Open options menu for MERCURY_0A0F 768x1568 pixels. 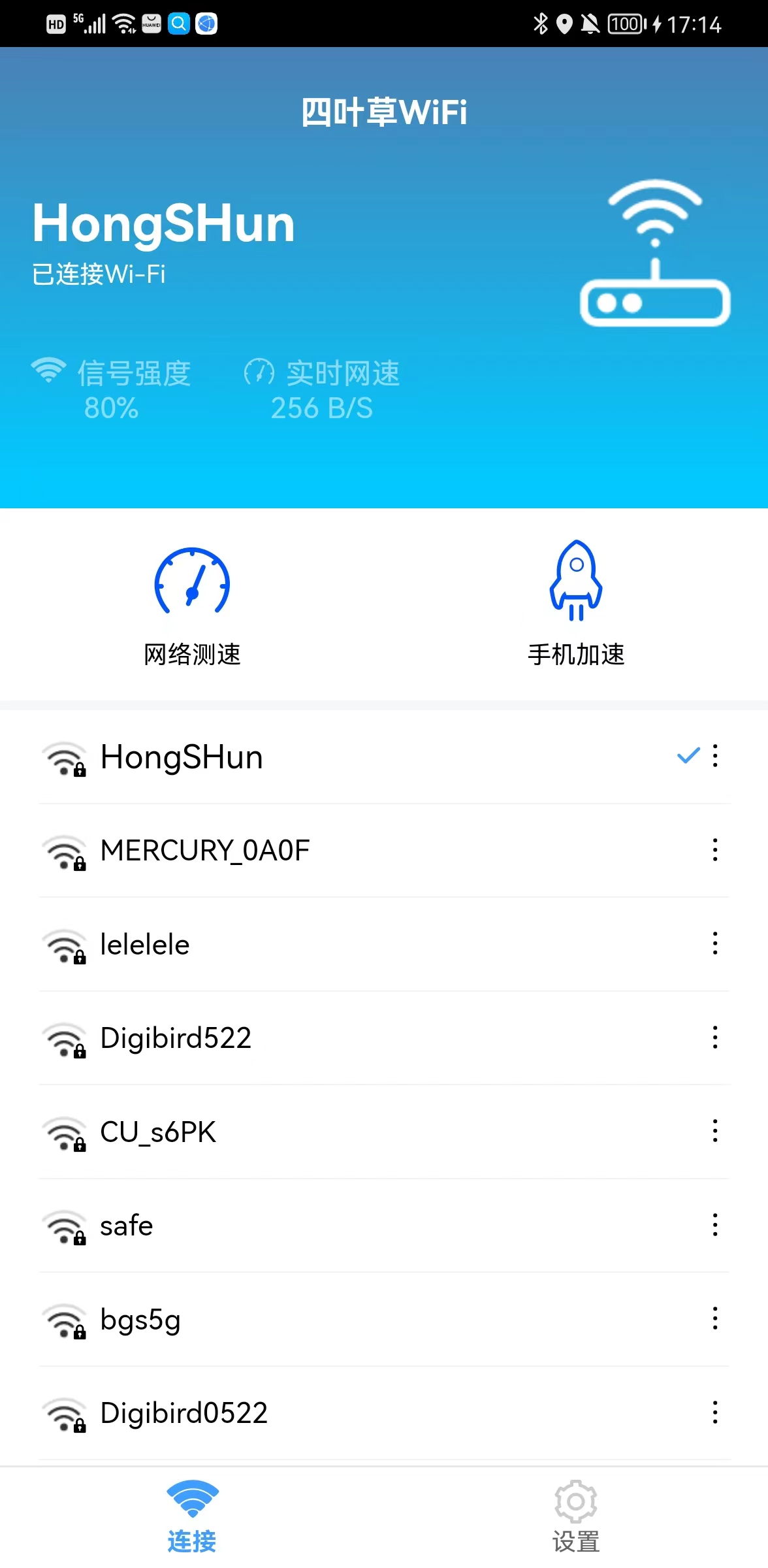(x=715, y=851)
